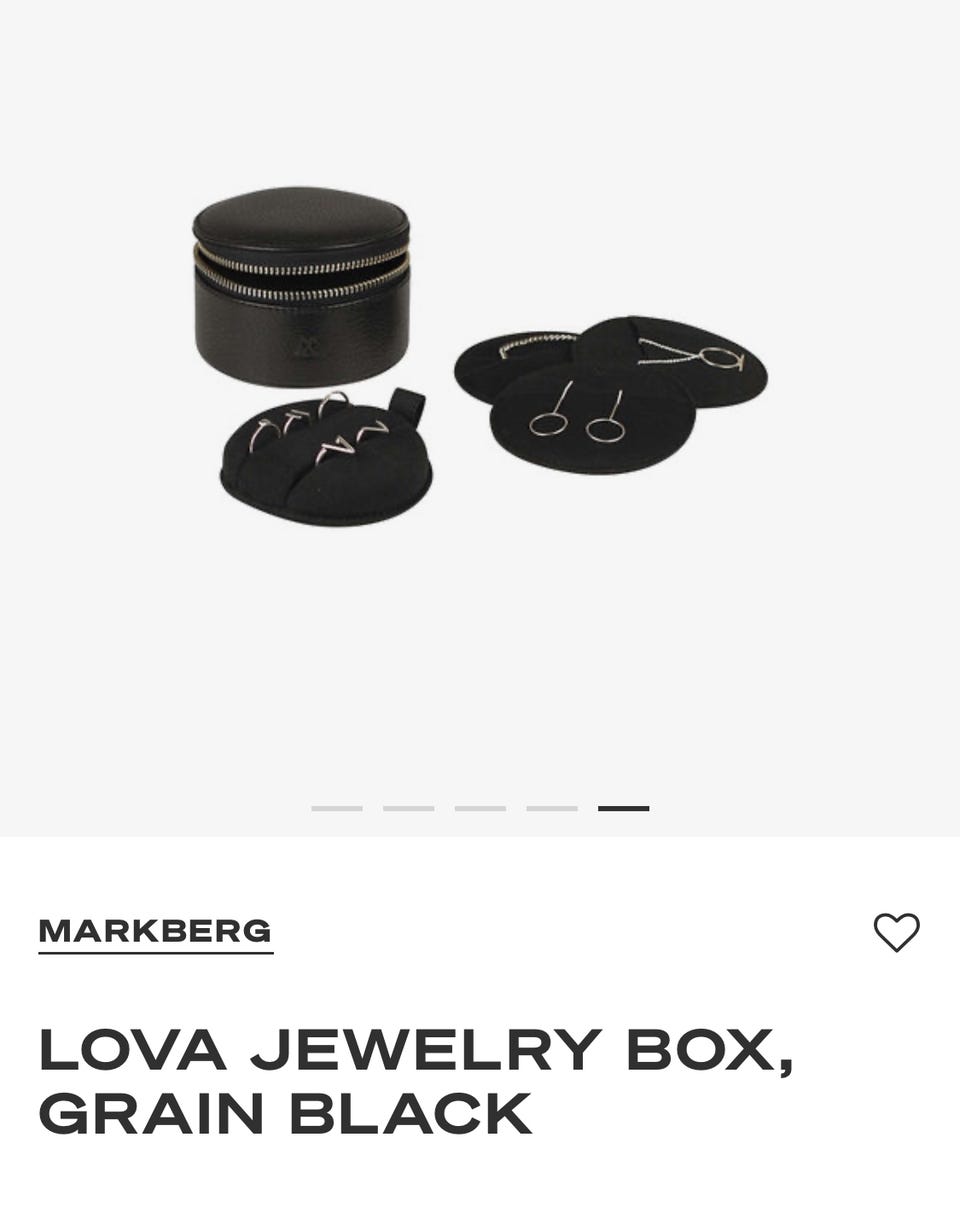Open the MARKBERG brand link

155,931
